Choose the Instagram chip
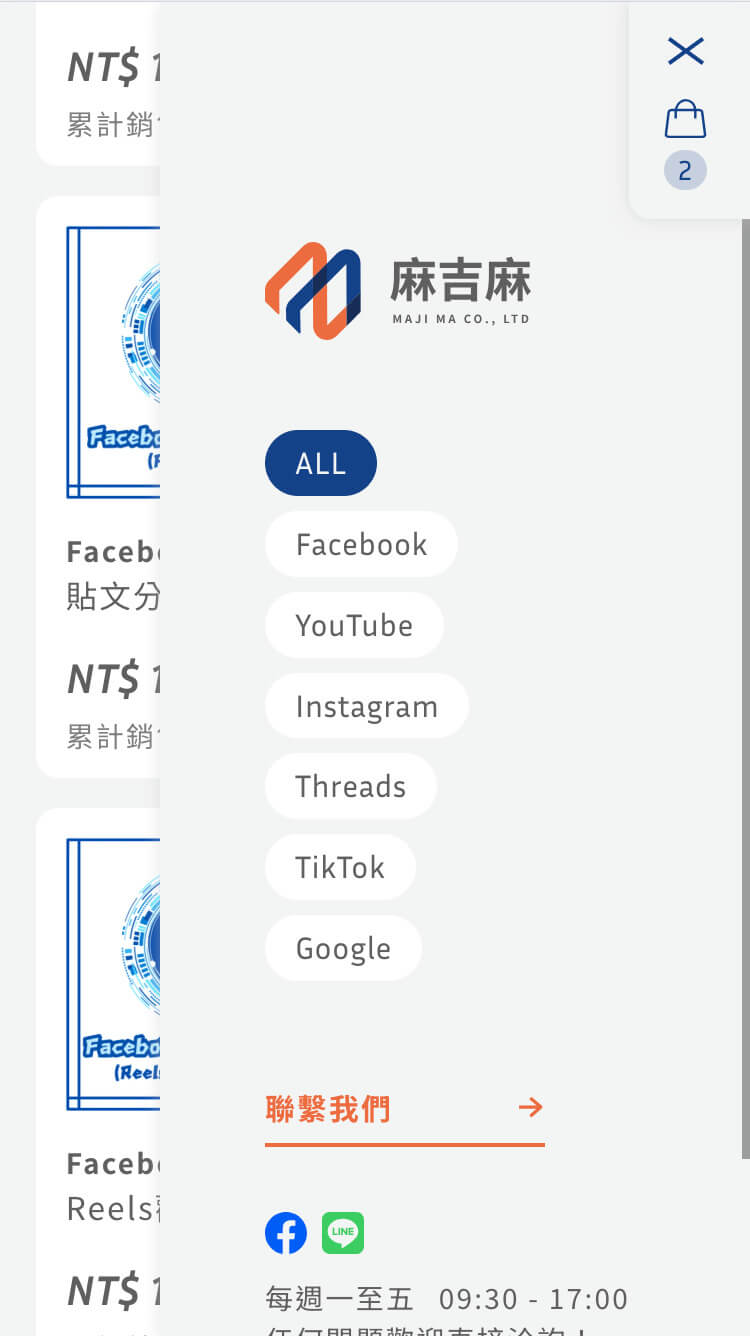This screenshot has height=1336, width=750. pos(366,706)
